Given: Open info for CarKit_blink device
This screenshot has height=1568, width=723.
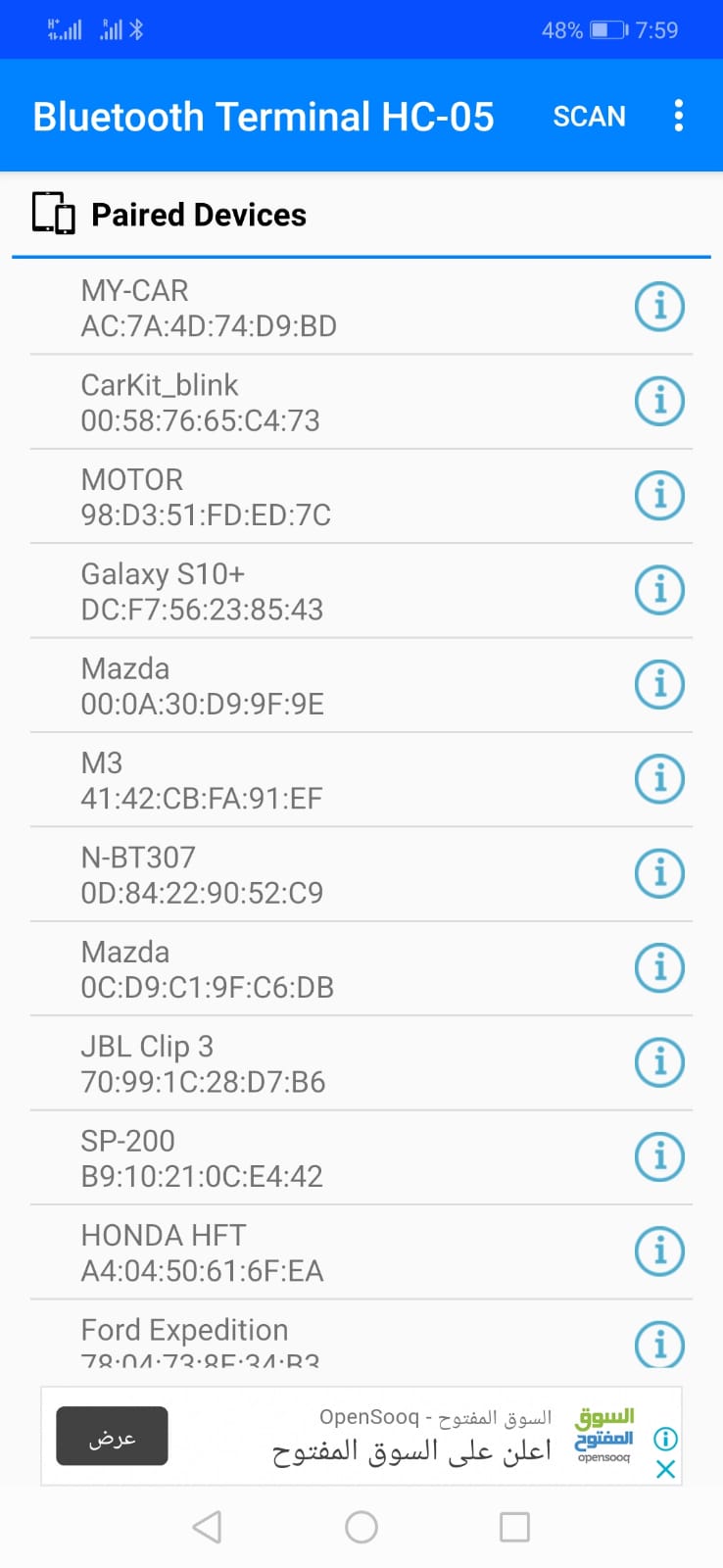Looking at the screenshot, I should pyautogui.click(x=659, y=401).
